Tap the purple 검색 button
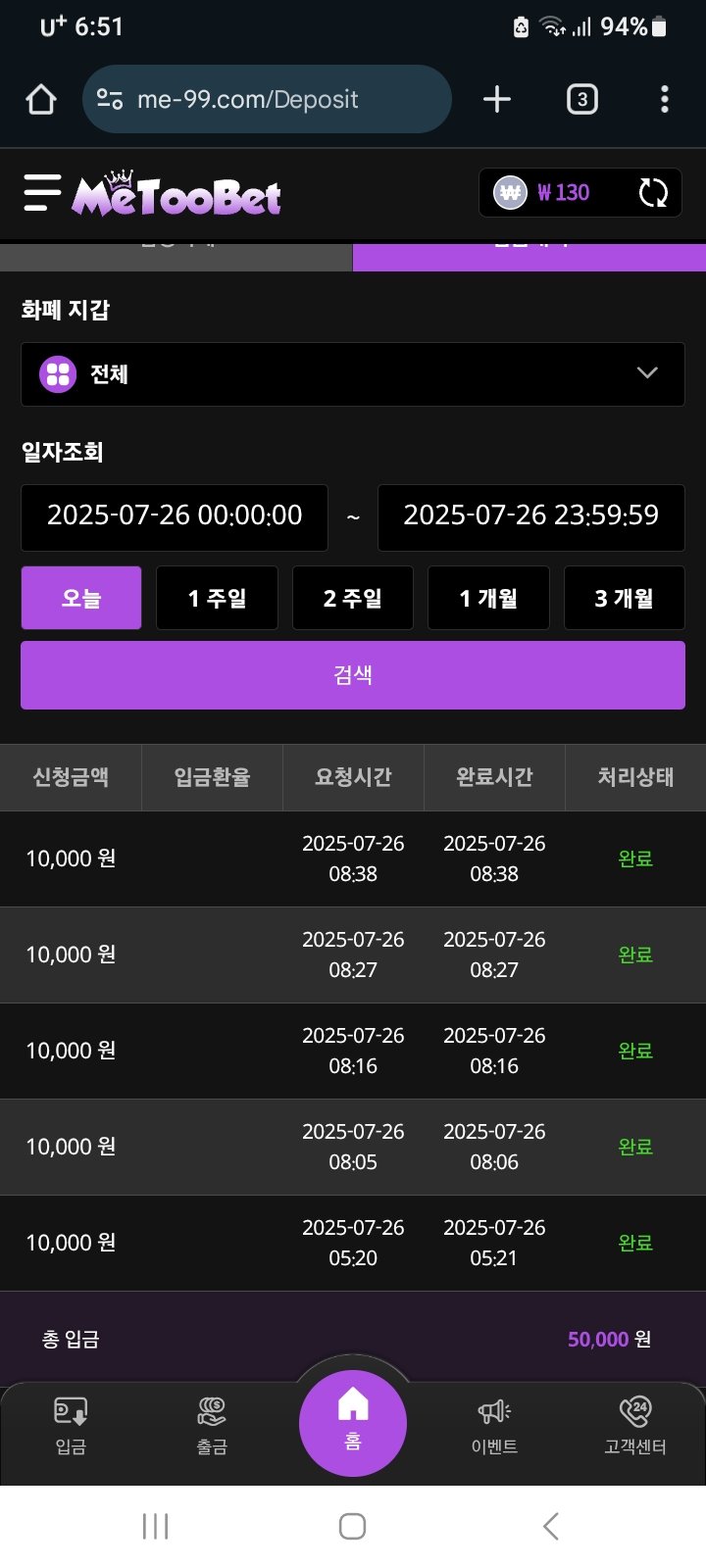706x1568 pixels. tap(353, 675)
